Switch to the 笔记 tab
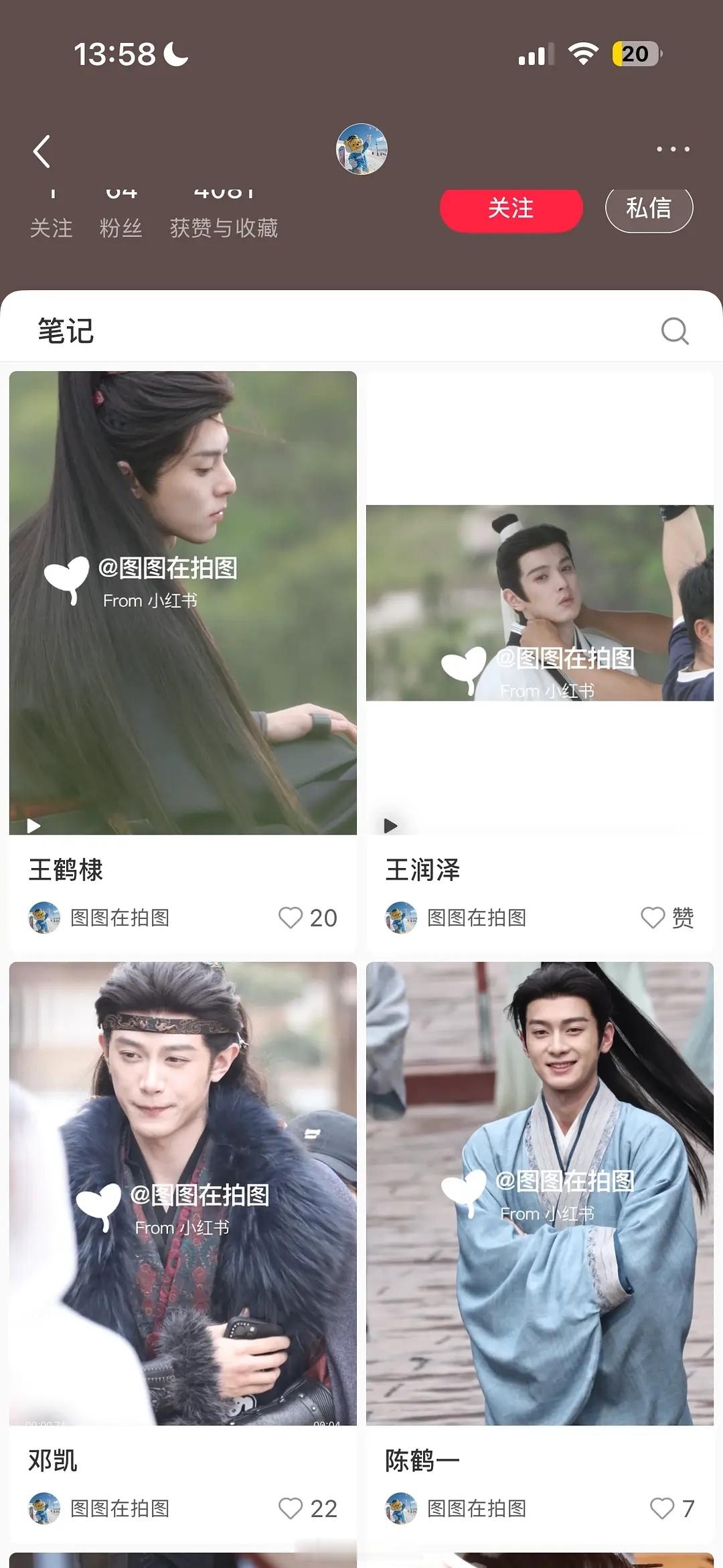The width and height of the screenshot is (723, 1568). coord(64,330)
